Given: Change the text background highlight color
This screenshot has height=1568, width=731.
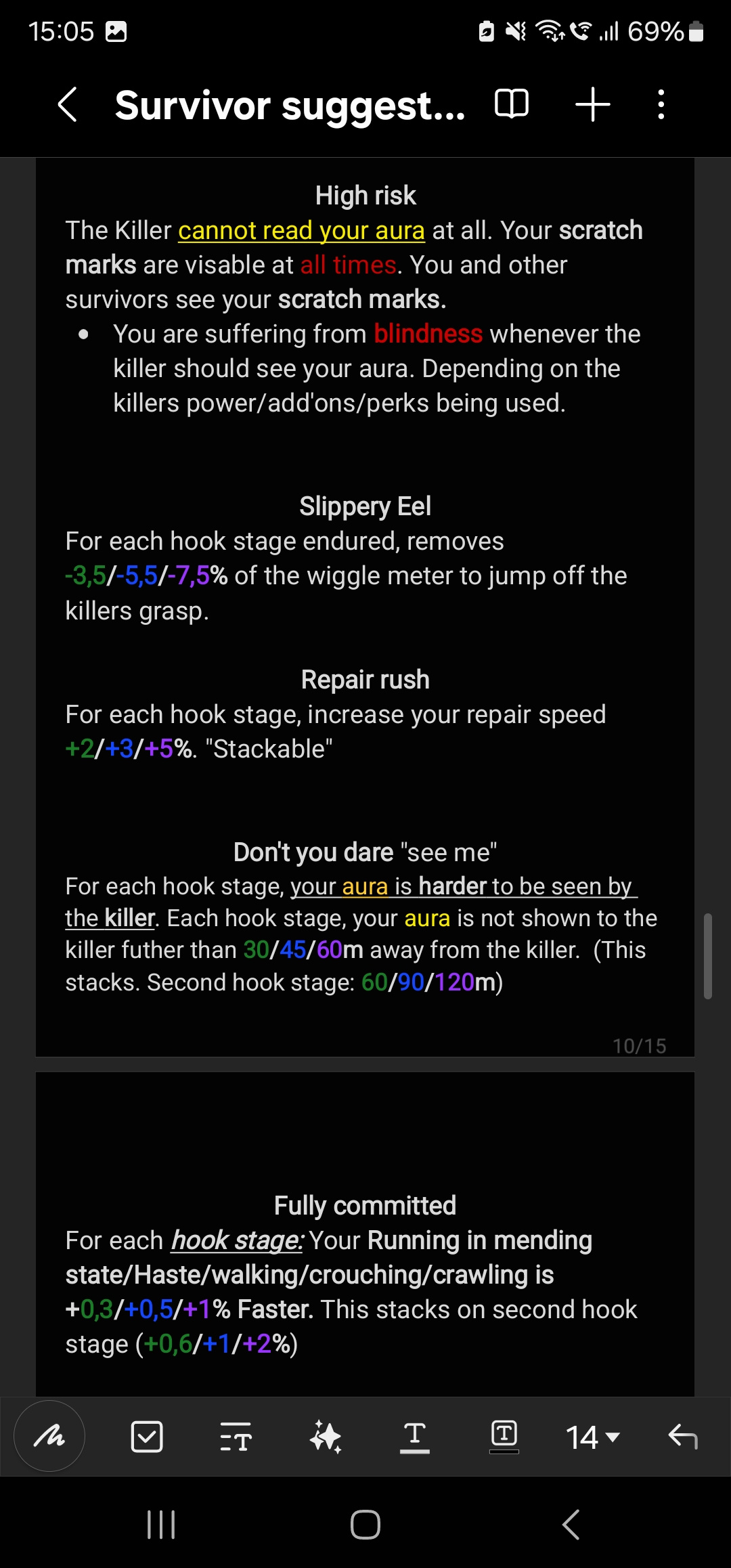Looking at the screenshot, I should [504, 1436].
